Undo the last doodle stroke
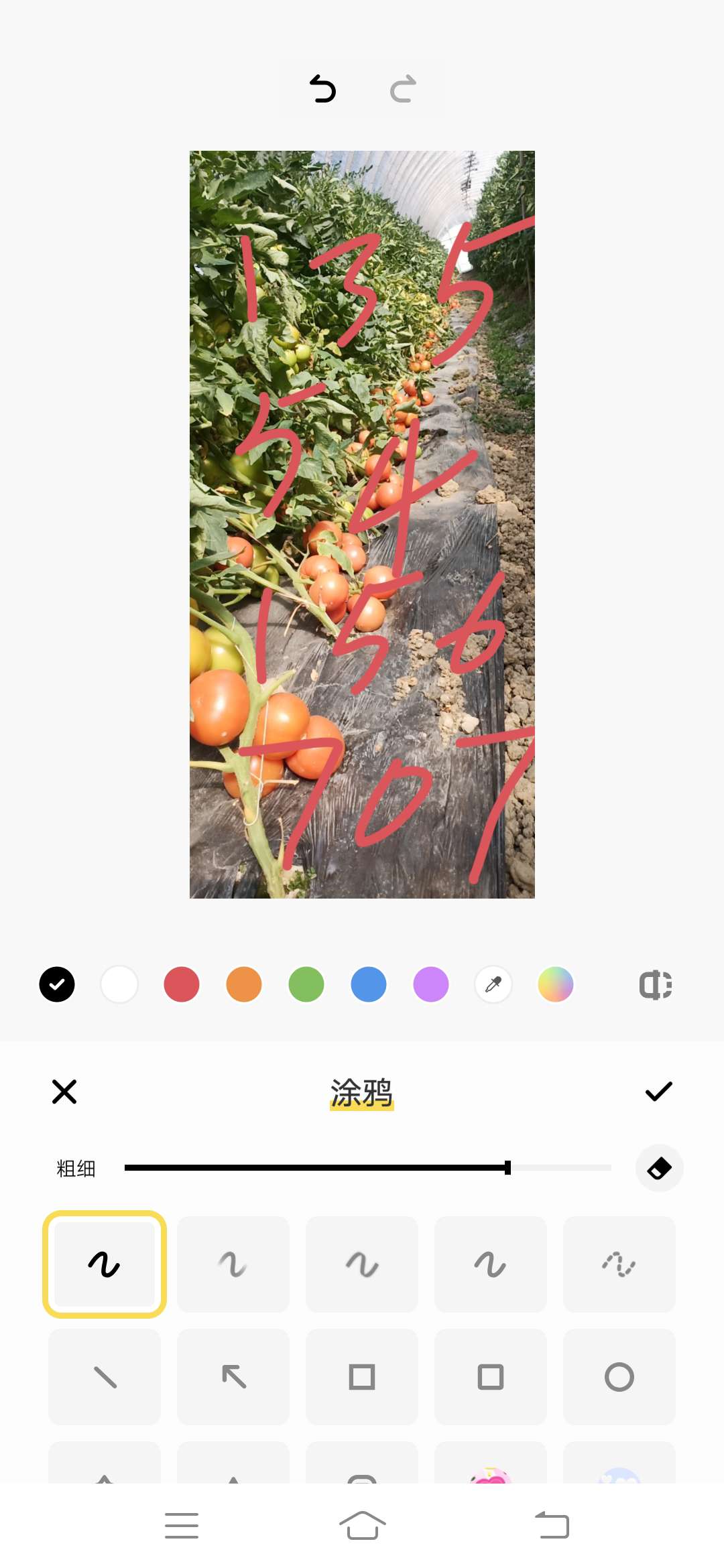Viewport: 724px width, 1568px height. click(x=322, y=89)
